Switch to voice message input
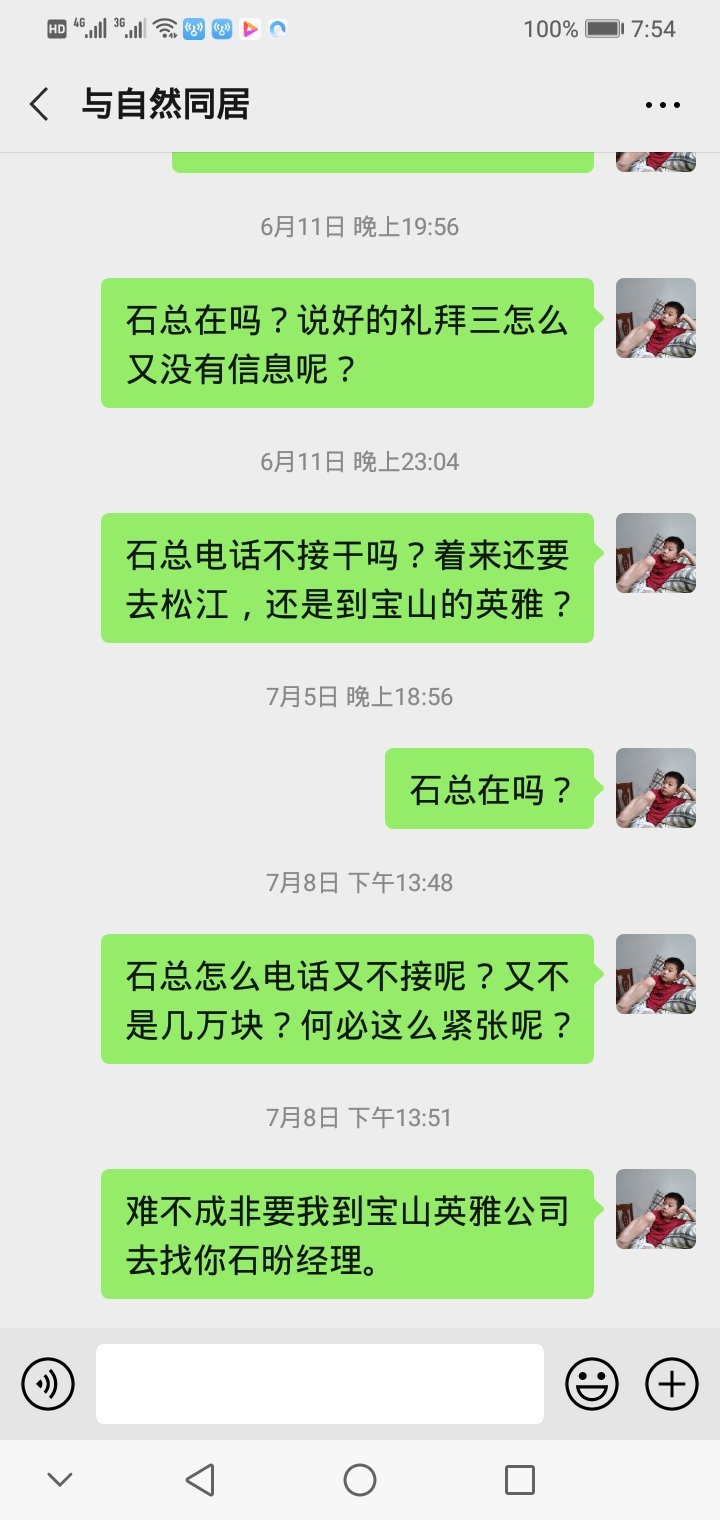 (x=48, y=1384)
